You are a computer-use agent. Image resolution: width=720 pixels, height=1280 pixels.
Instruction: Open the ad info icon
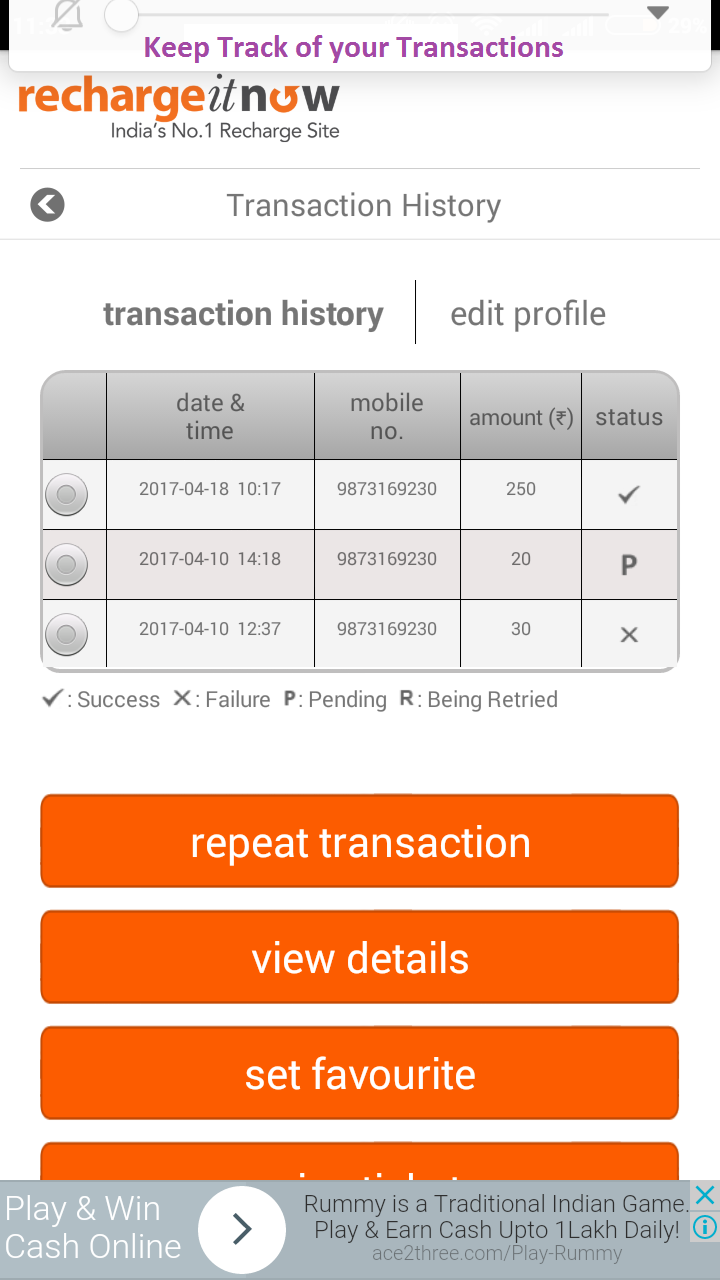tap(705, 1226)
